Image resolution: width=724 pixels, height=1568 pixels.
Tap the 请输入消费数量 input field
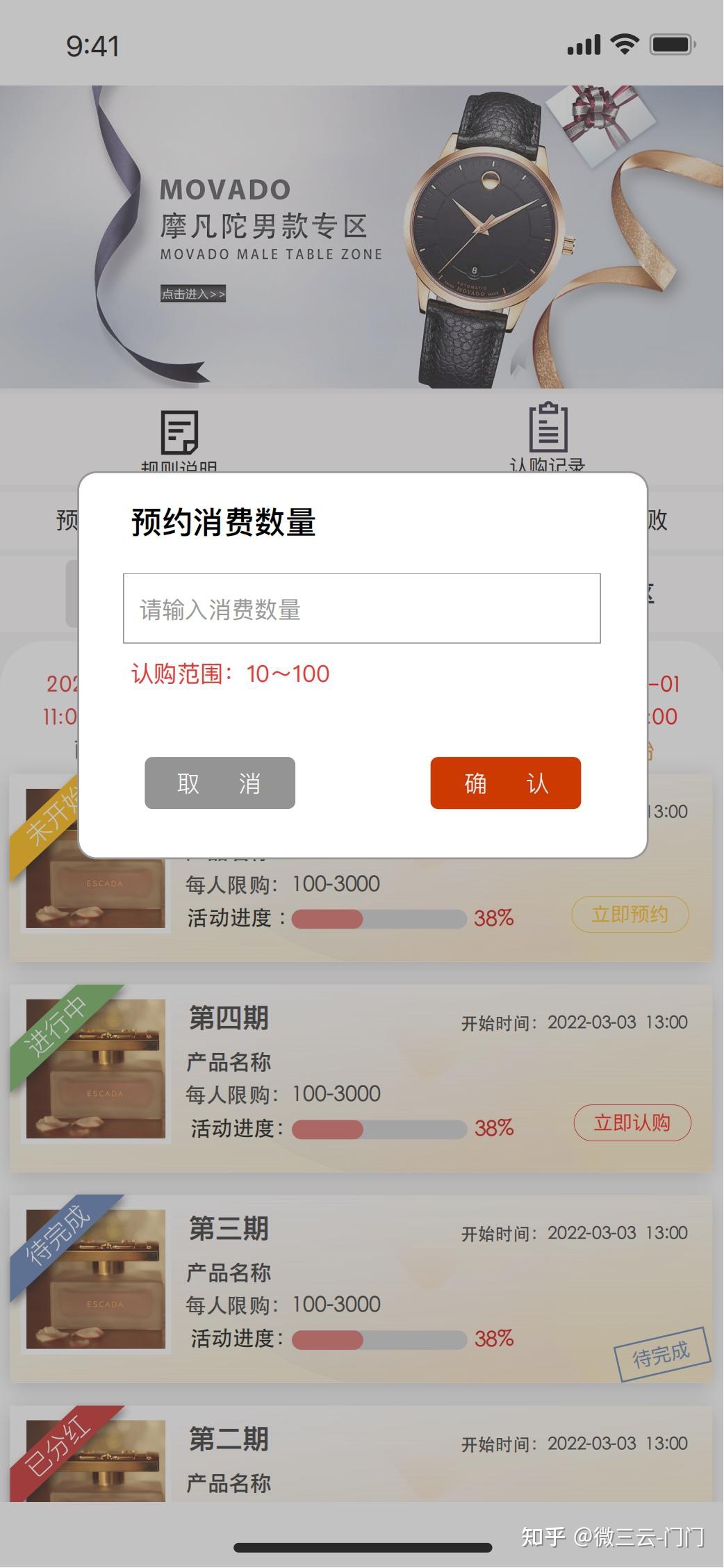pyautogui.click(x=361, y=608)
